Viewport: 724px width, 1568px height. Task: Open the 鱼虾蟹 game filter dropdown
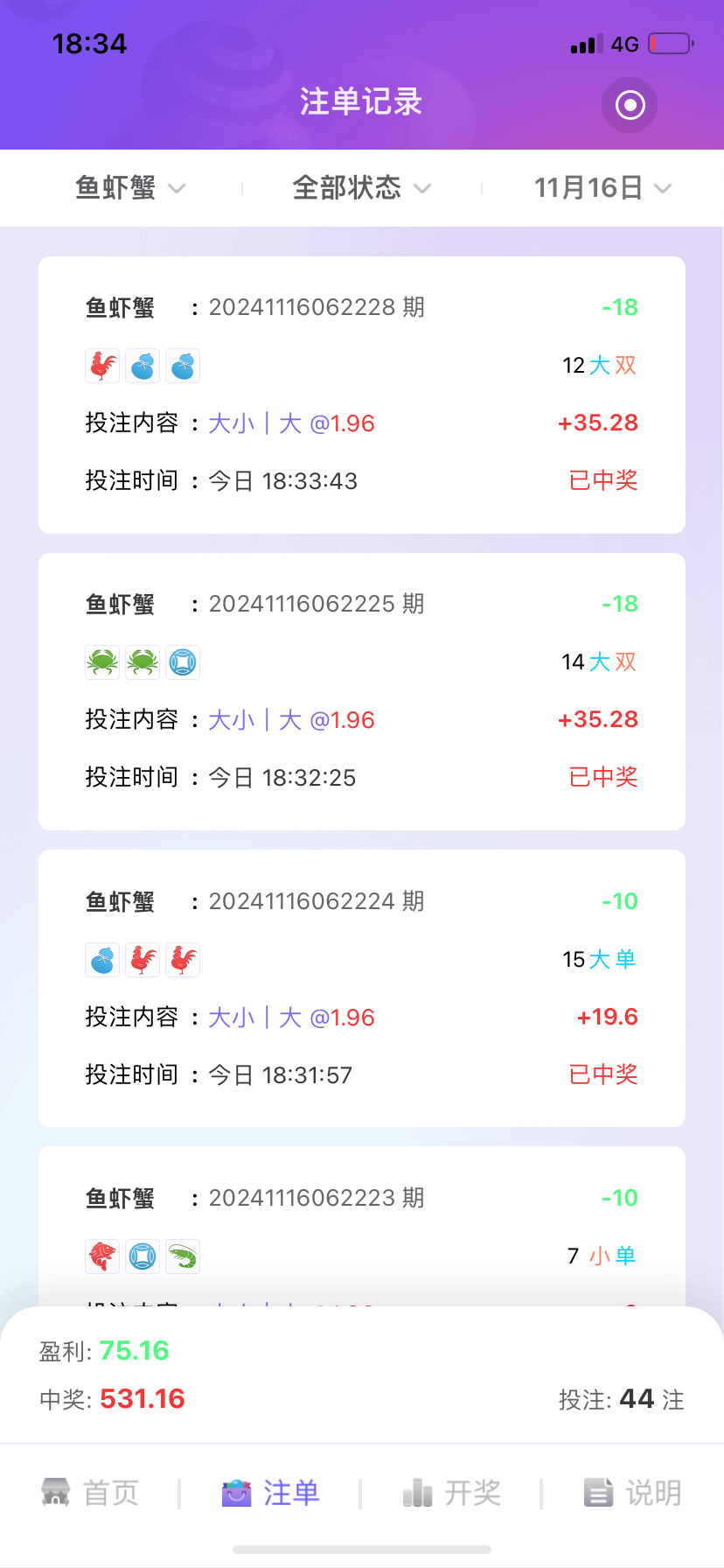click(x=130, y=188)
